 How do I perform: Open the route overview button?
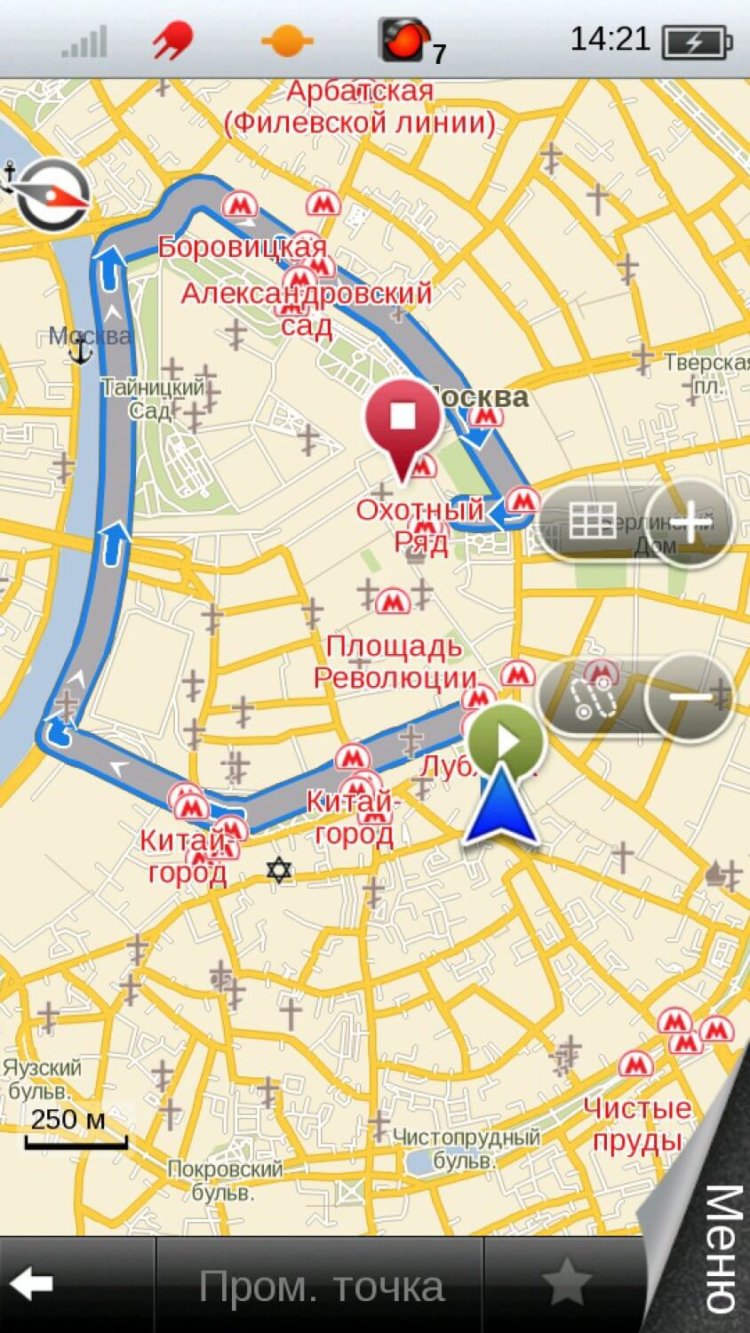pyautogui.click(x=594, y=699)
